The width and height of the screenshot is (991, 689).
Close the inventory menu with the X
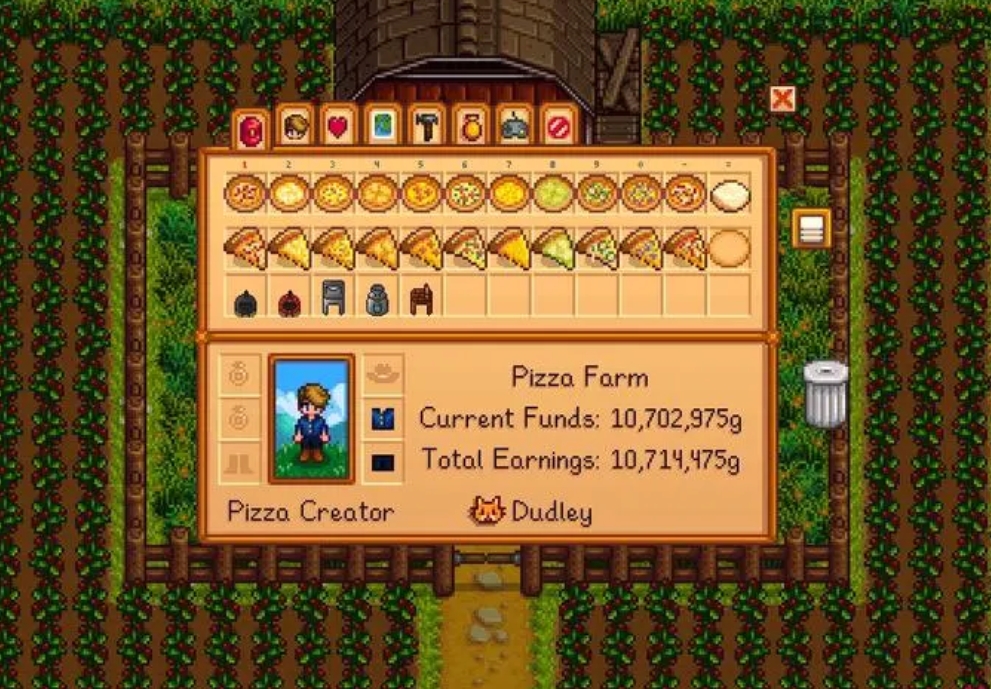point(782,98)
